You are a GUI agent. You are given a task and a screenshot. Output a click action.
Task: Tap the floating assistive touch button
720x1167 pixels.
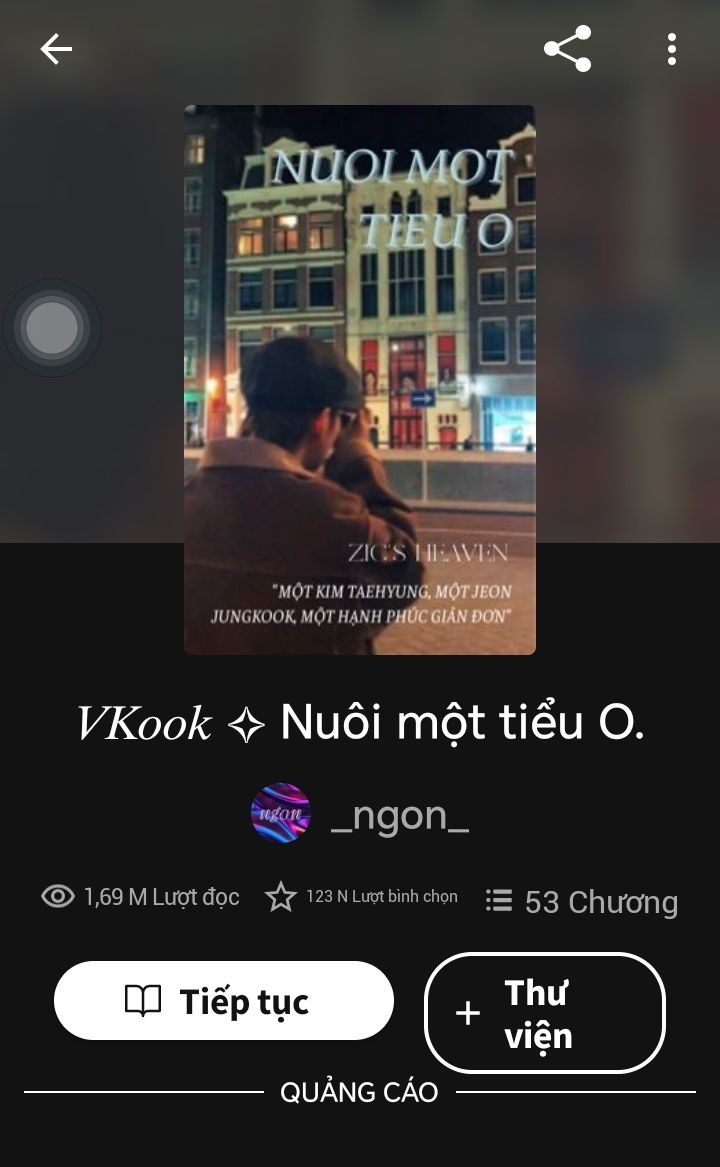[x=52, y=328]
